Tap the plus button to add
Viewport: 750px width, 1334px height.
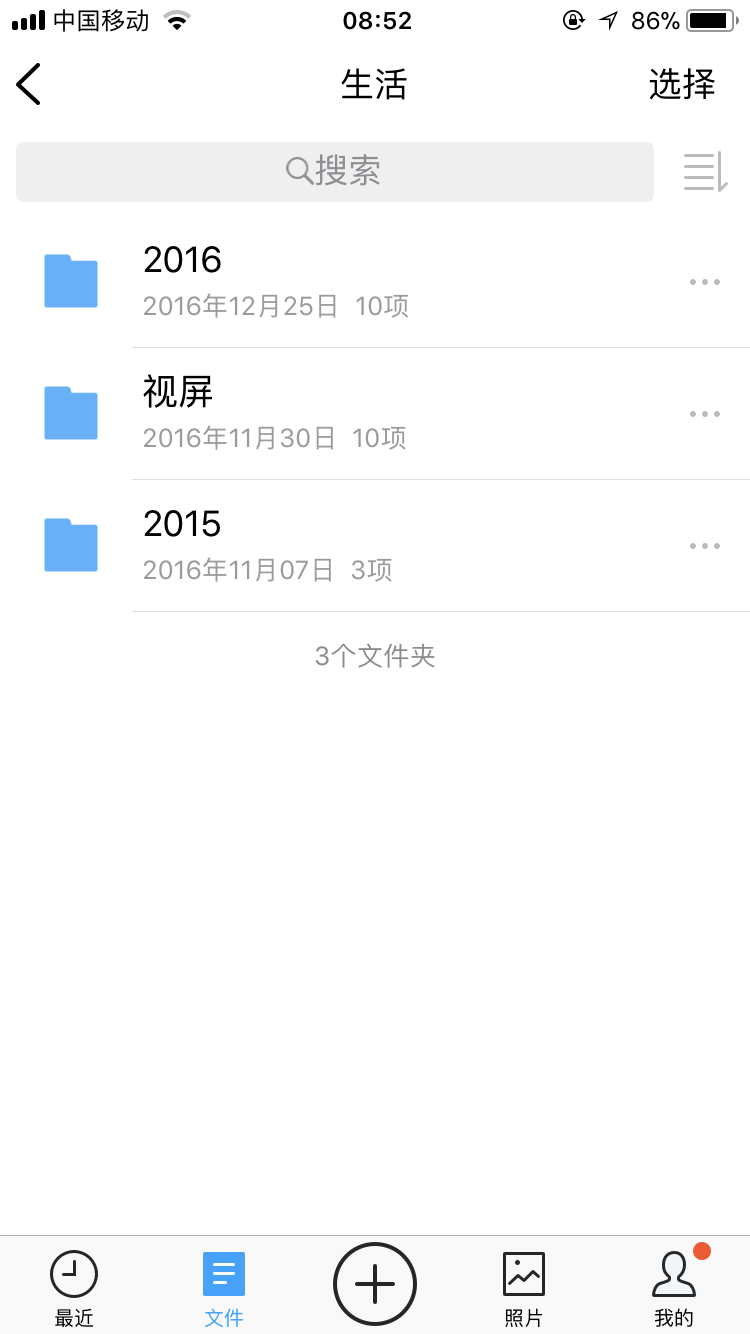tap(375, 1284)
